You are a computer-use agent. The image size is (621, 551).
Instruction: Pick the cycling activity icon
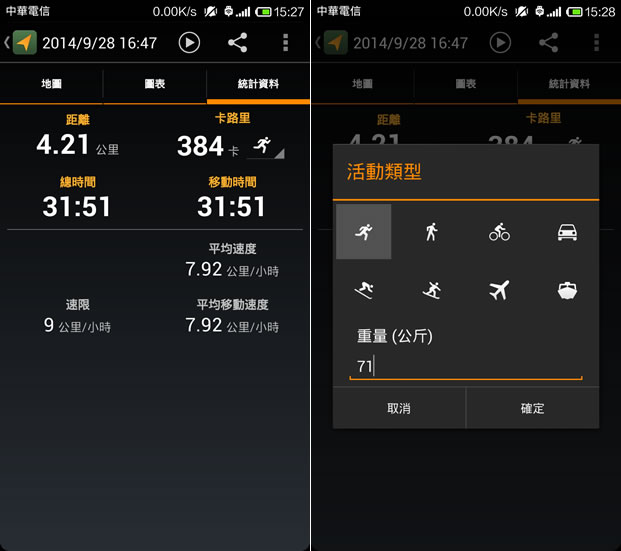click(x=499, y=232)
